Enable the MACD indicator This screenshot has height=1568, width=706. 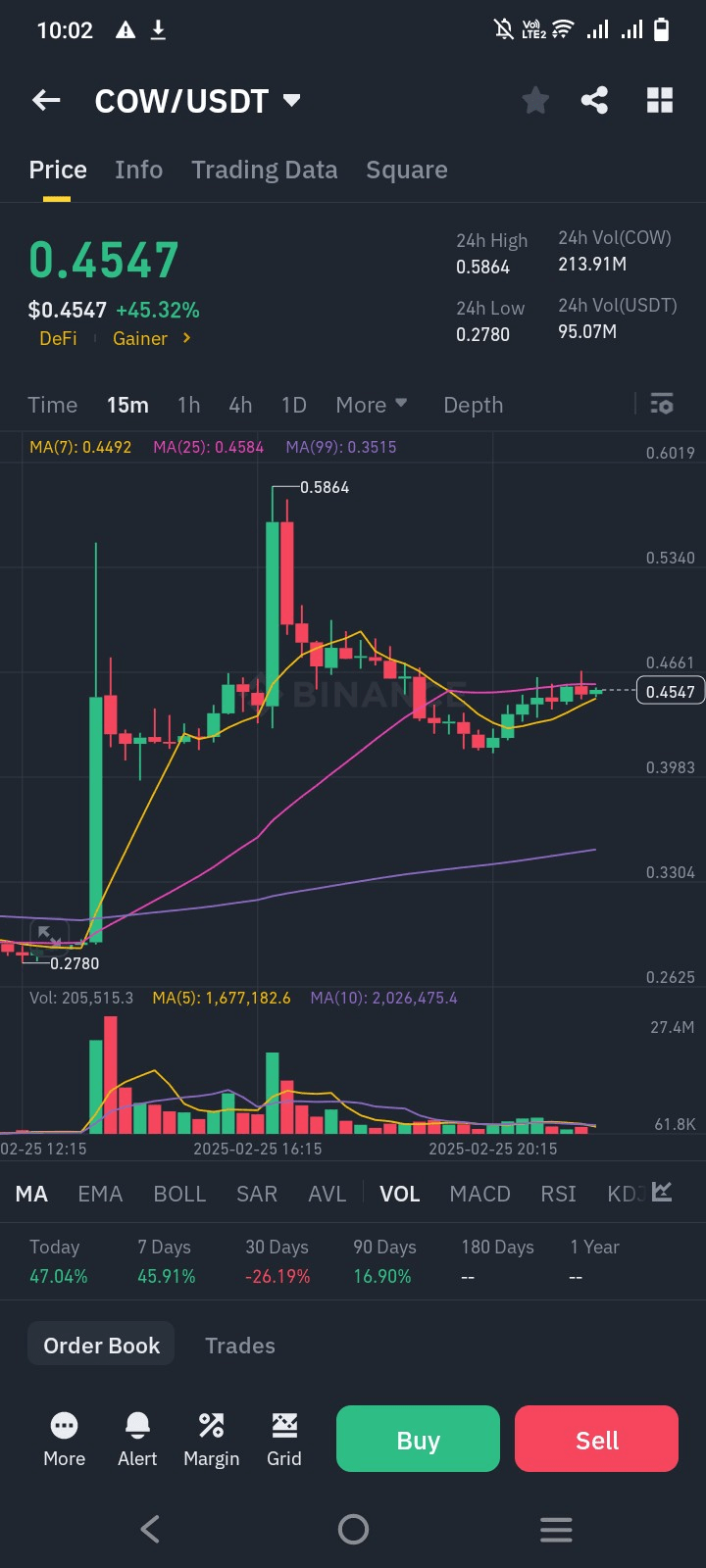(479, 1194)
